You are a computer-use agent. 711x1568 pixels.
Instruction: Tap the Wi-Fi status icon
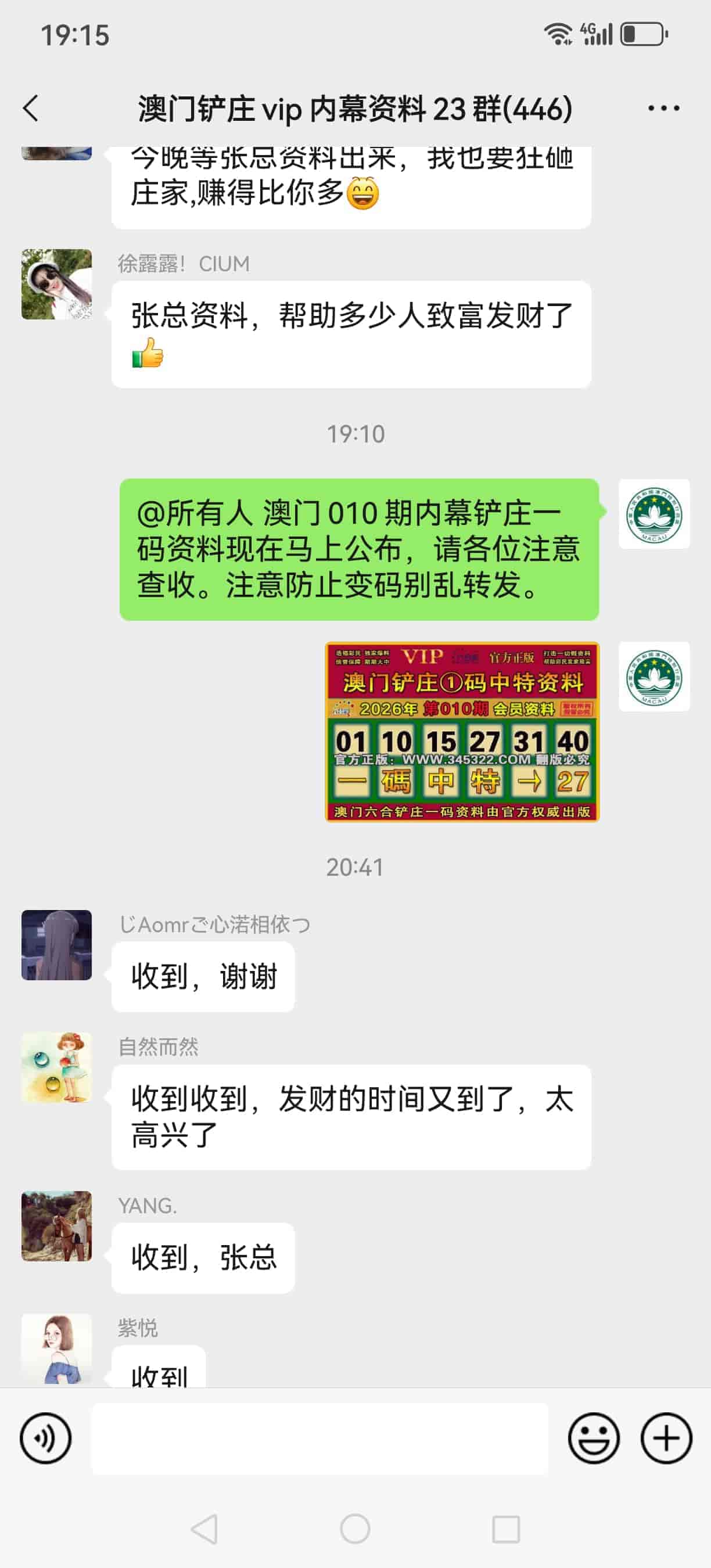559,35
